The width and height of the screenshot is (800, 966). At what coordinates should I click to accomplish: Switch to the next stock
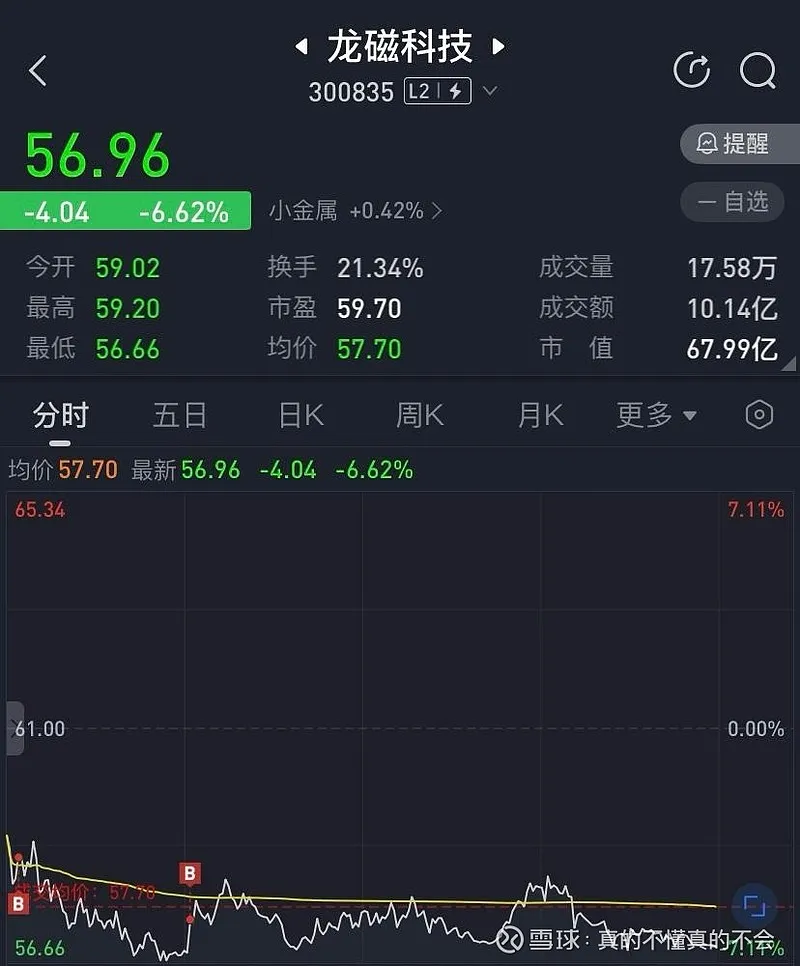tap(498, 46)
